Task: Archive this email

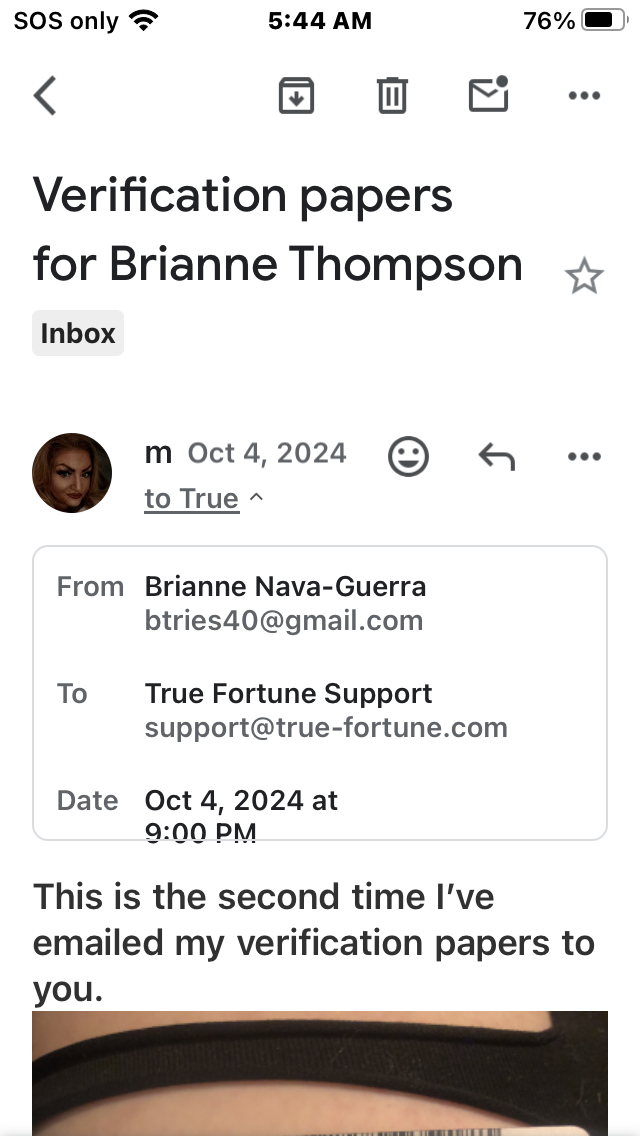Action: click(296, 96)
